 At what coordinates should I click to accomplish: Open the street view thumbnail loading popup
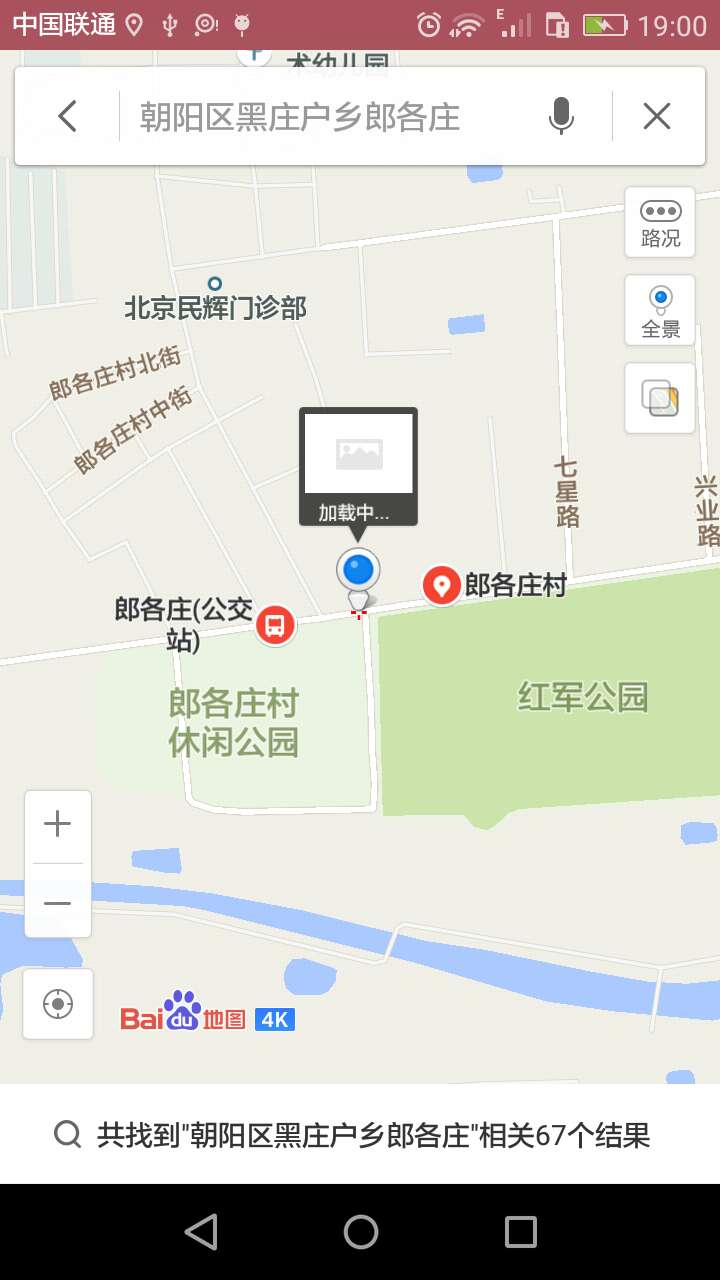tap(358, 466)
